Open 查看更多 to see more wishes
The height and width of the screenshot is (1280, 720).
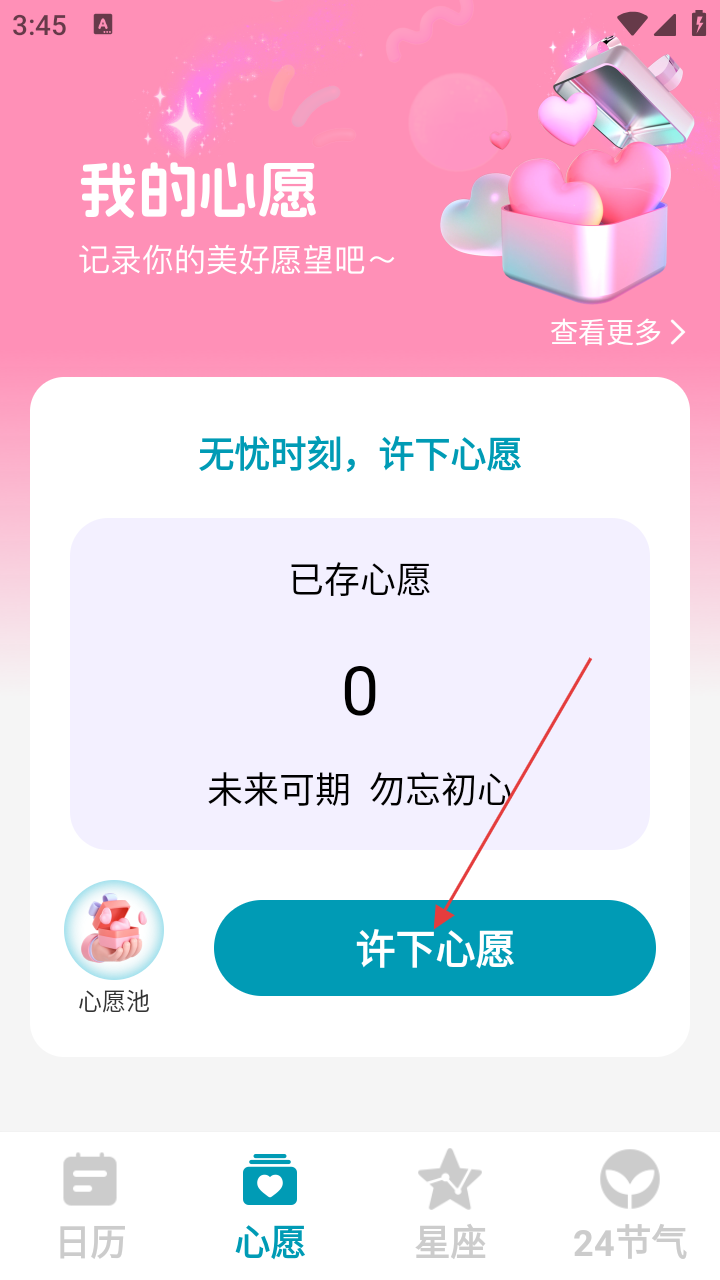617,332
